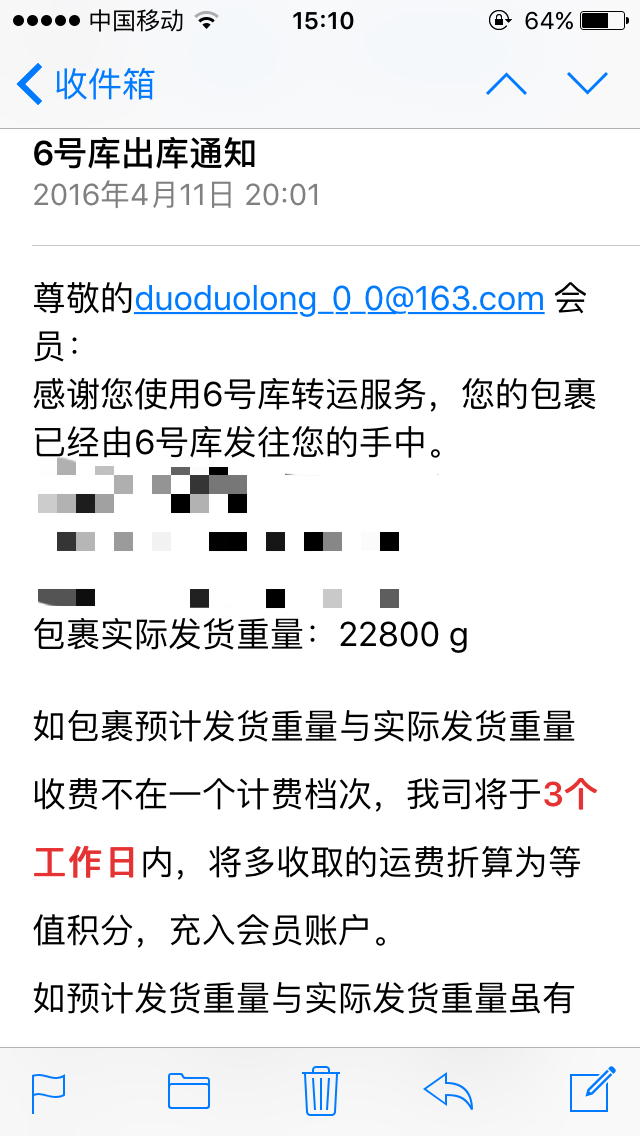Go back to 收件箱 inbox
This screenshot has width=640, height=1136.
[x=86, y=84]
